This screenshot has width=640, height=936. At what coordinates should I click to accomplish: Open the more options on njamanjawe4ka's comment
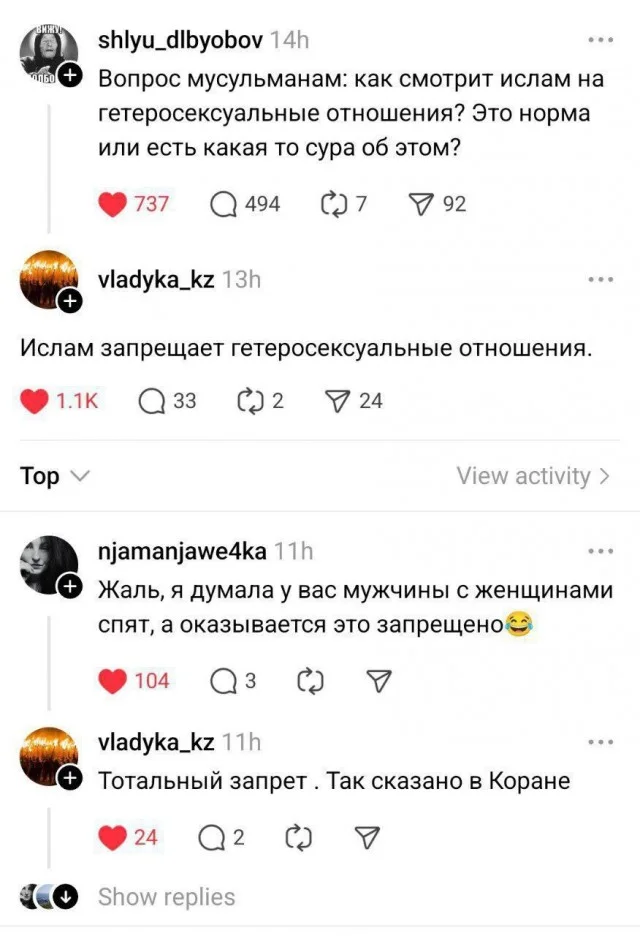[x=601, y=551]
